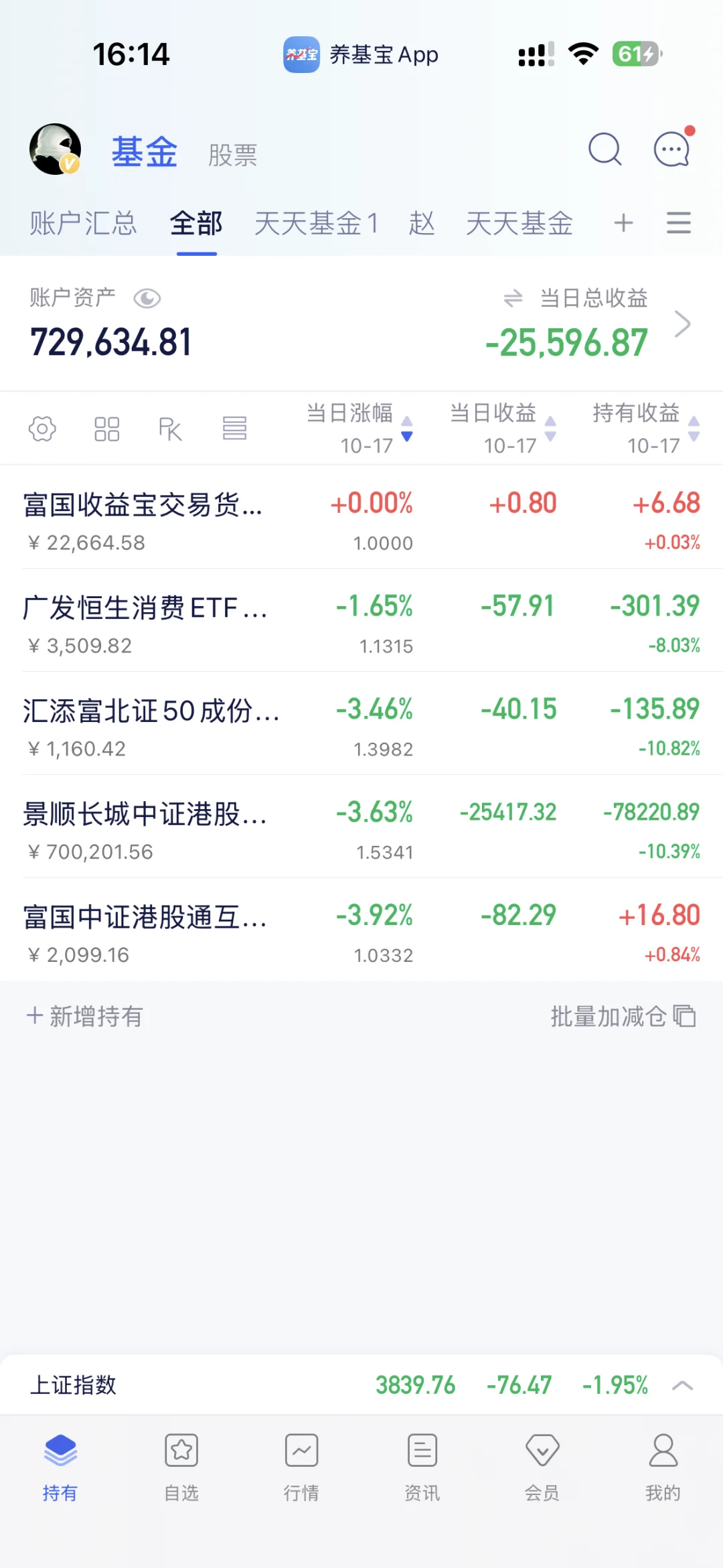Expand the 上证指数 index bar
Screen dimensions: 723x1568
(x=682, y=1385)
